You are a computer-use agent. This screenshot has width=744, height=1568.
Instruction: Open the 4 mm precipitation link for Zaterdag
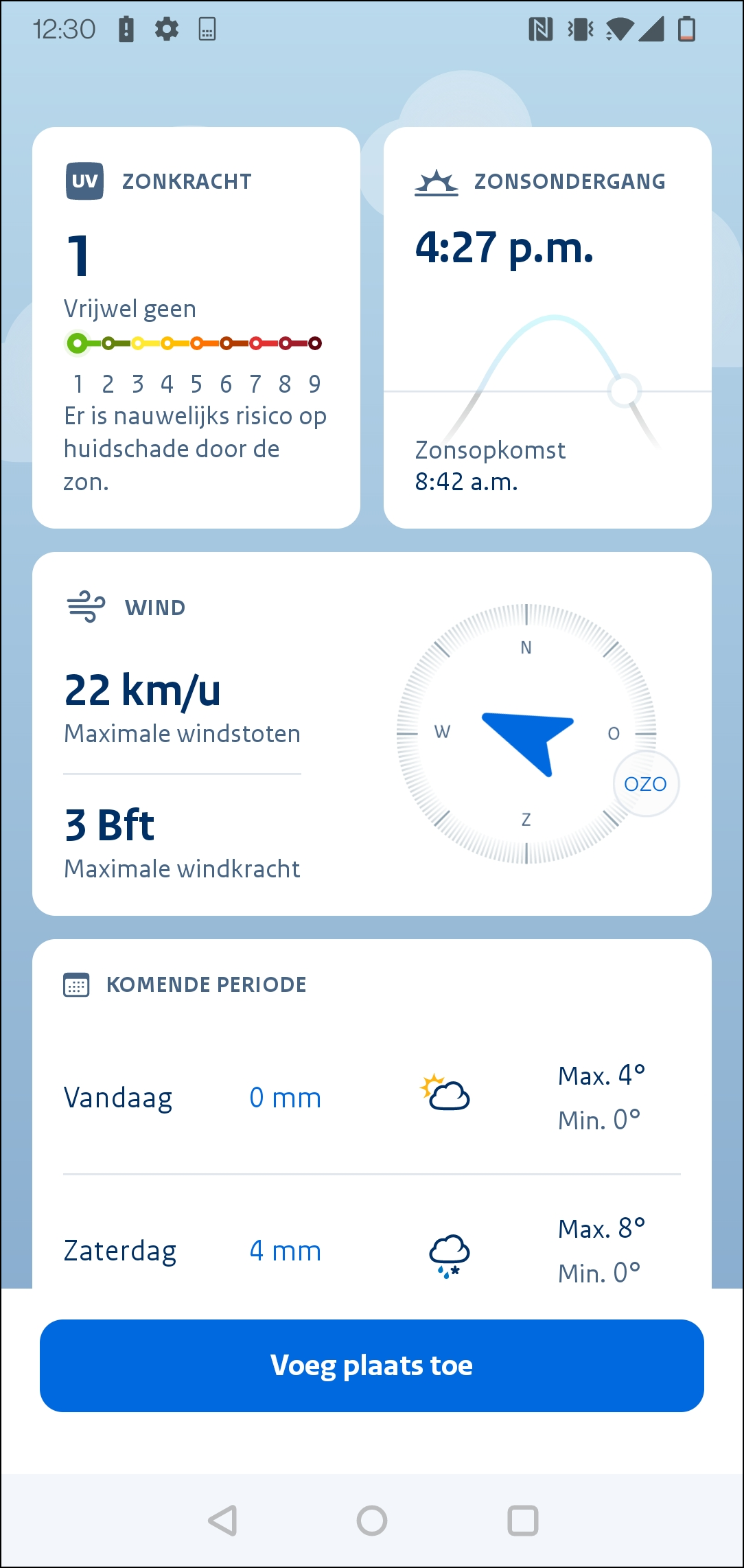point(285,1251)
